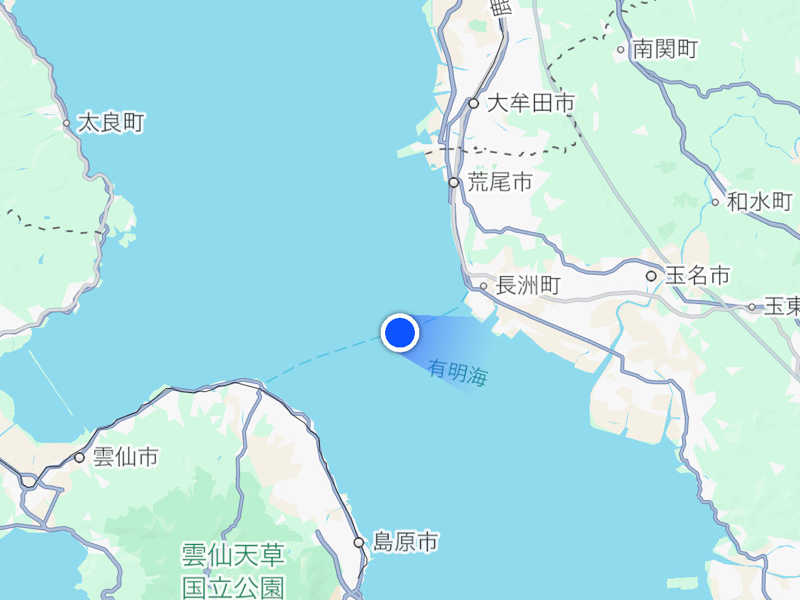Viewport: 800px width, 600px height.
Task: Open the 太良町 place label
Action: point(111,124)
